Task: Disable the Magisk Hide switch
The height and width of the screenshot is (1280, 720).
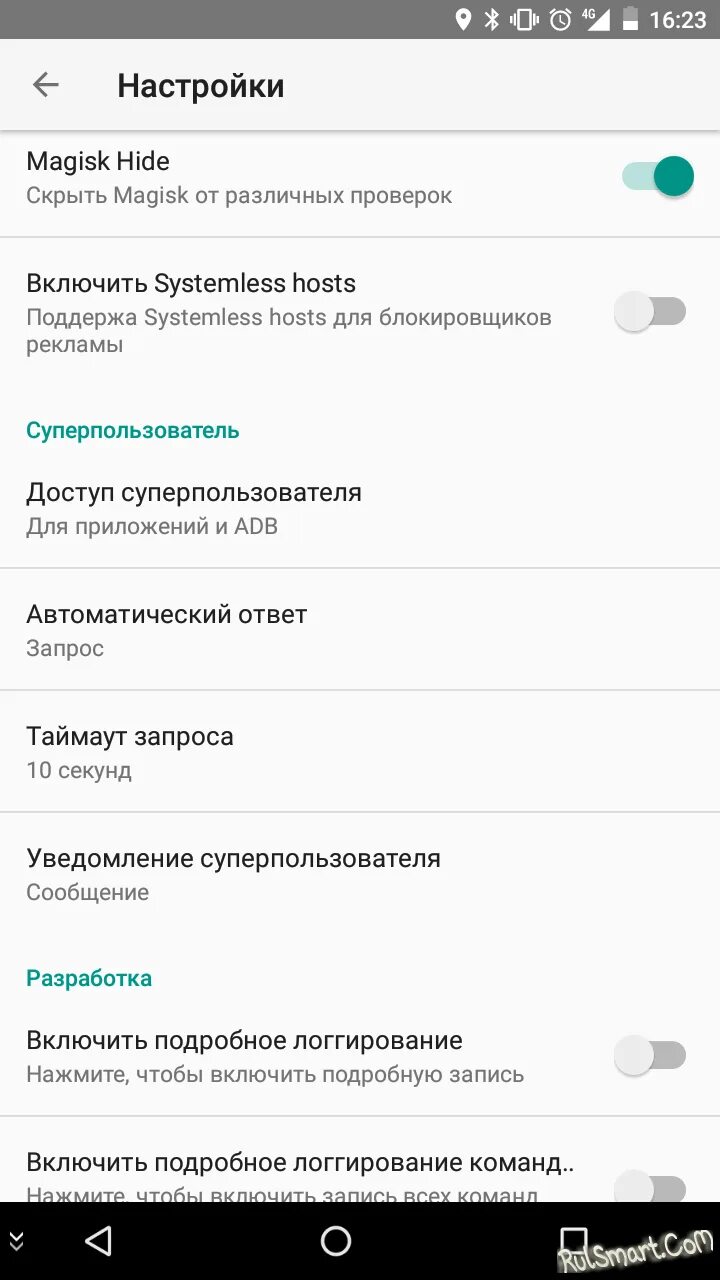Action: tap(657, 177)
